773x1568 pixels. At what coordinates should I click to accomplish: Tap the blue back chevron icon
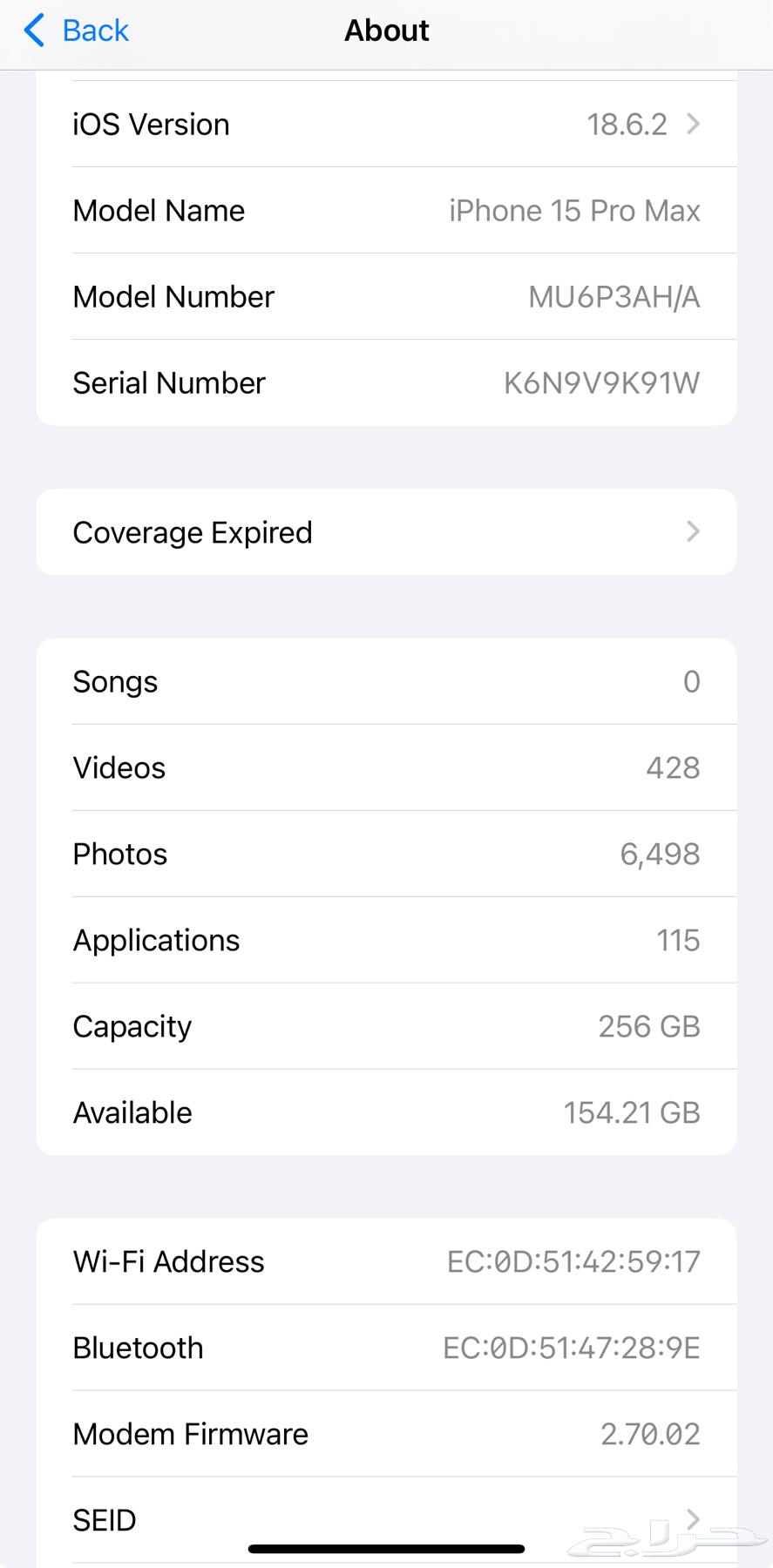(33, 30)
